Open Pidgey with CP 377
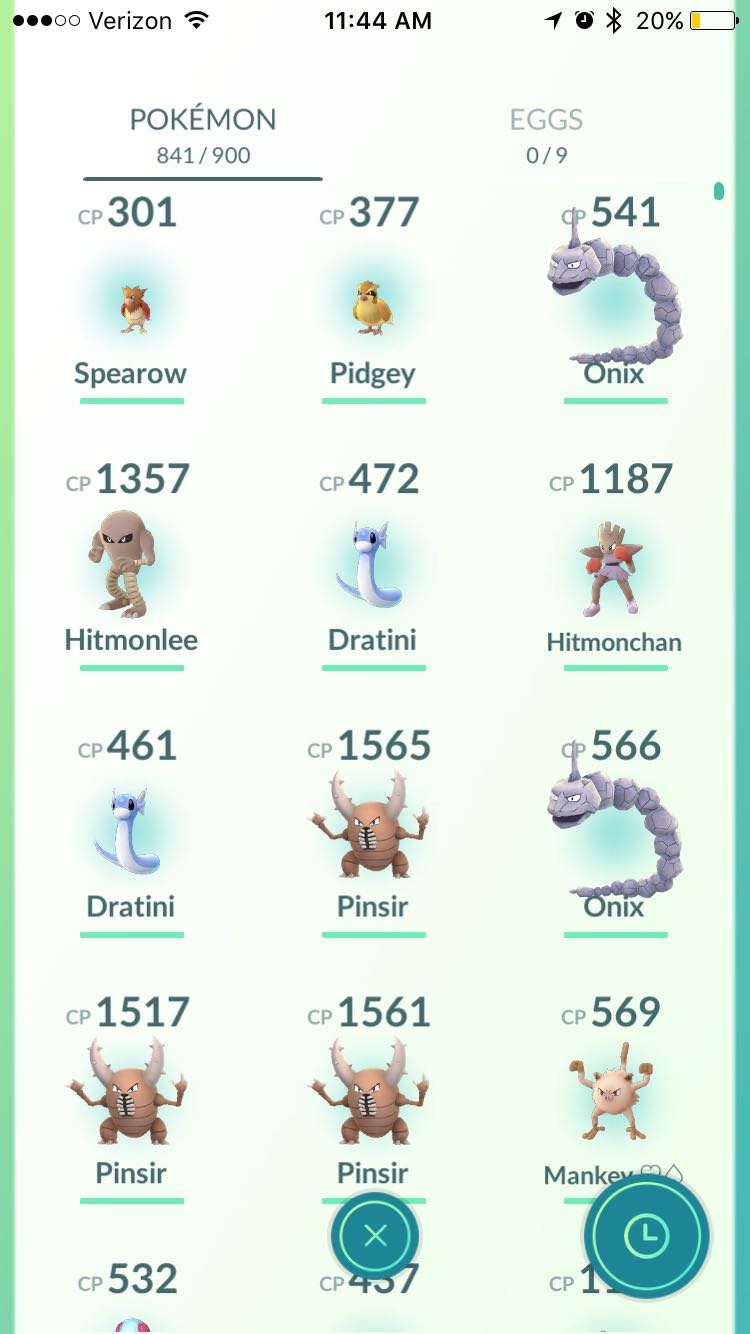750x1334 pixels. [373, 300]
